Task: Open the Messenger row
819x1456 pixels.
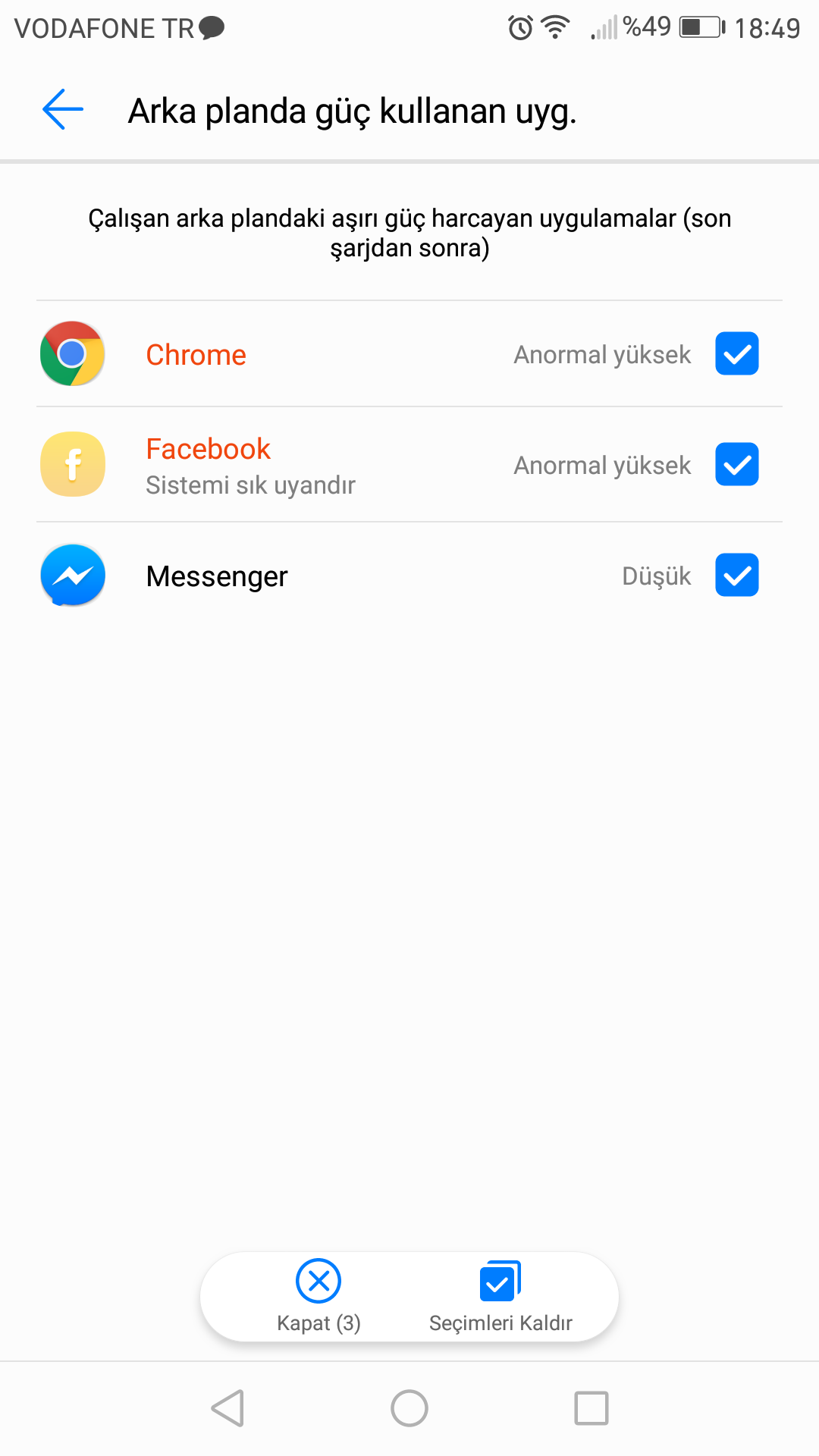Action: point(303,576)
